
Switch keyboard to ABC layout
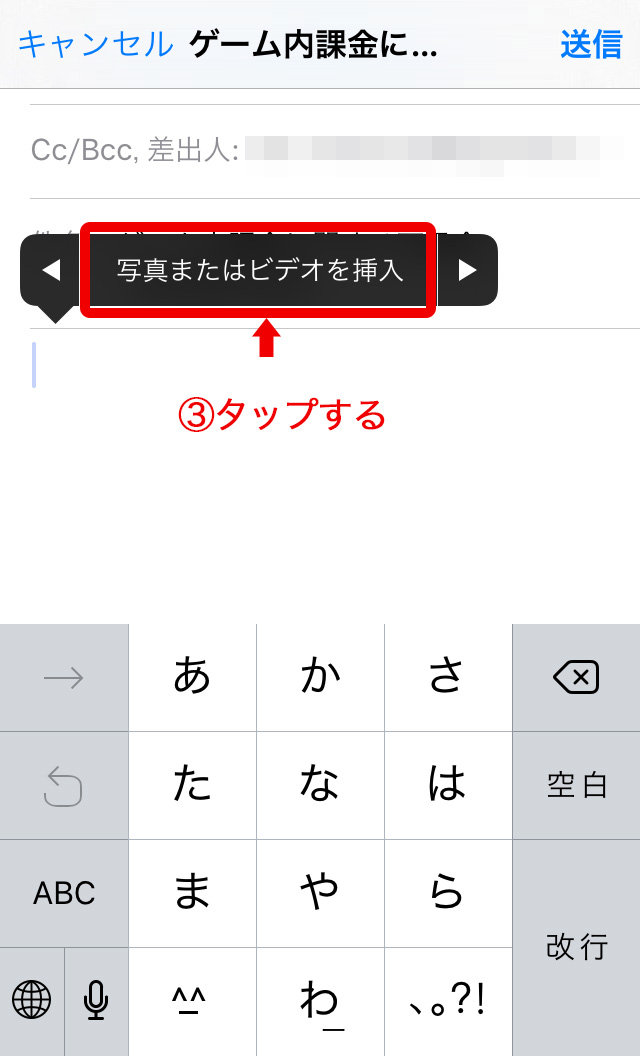tap(64, 893)
